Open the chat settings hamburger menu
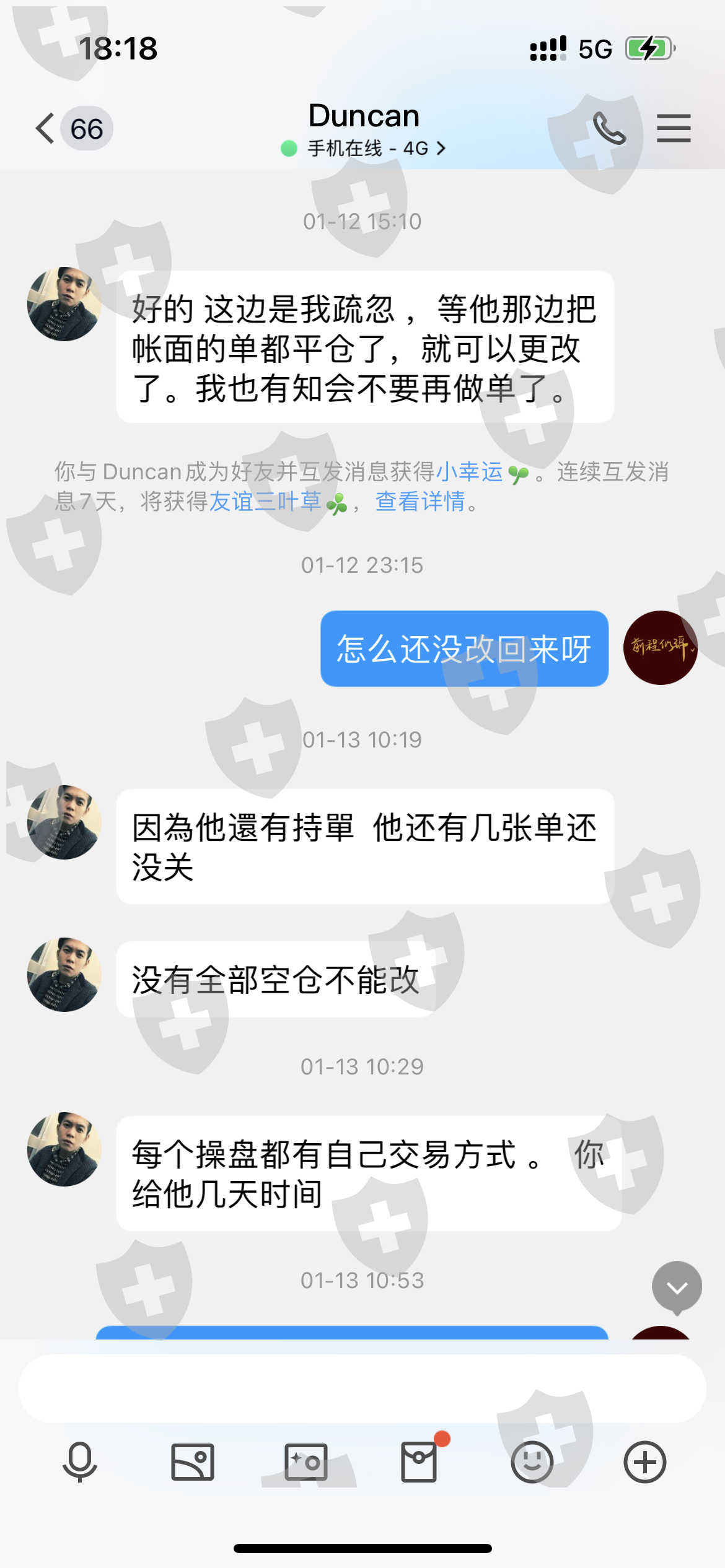 point(674,128)
